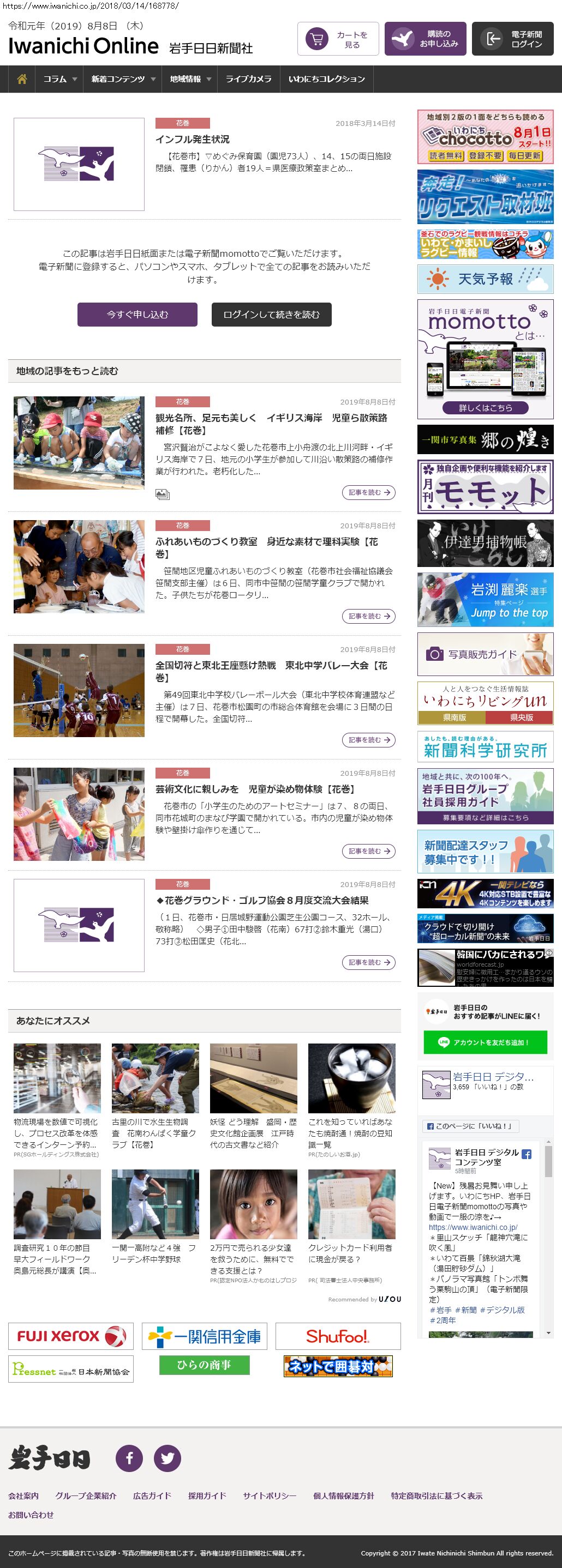
Task: Open the Twitter icon in footer
Action: click(x=167, y=1458)
